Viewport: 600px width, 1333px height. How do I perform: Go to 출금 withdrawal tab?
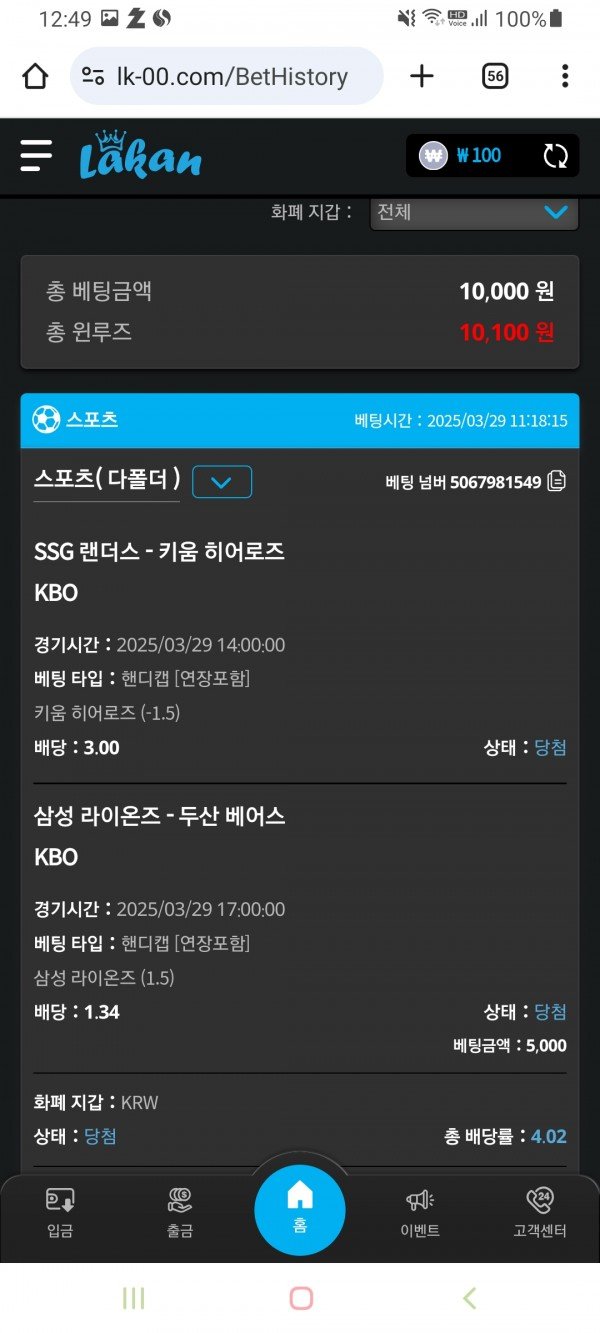(180, 1212)
